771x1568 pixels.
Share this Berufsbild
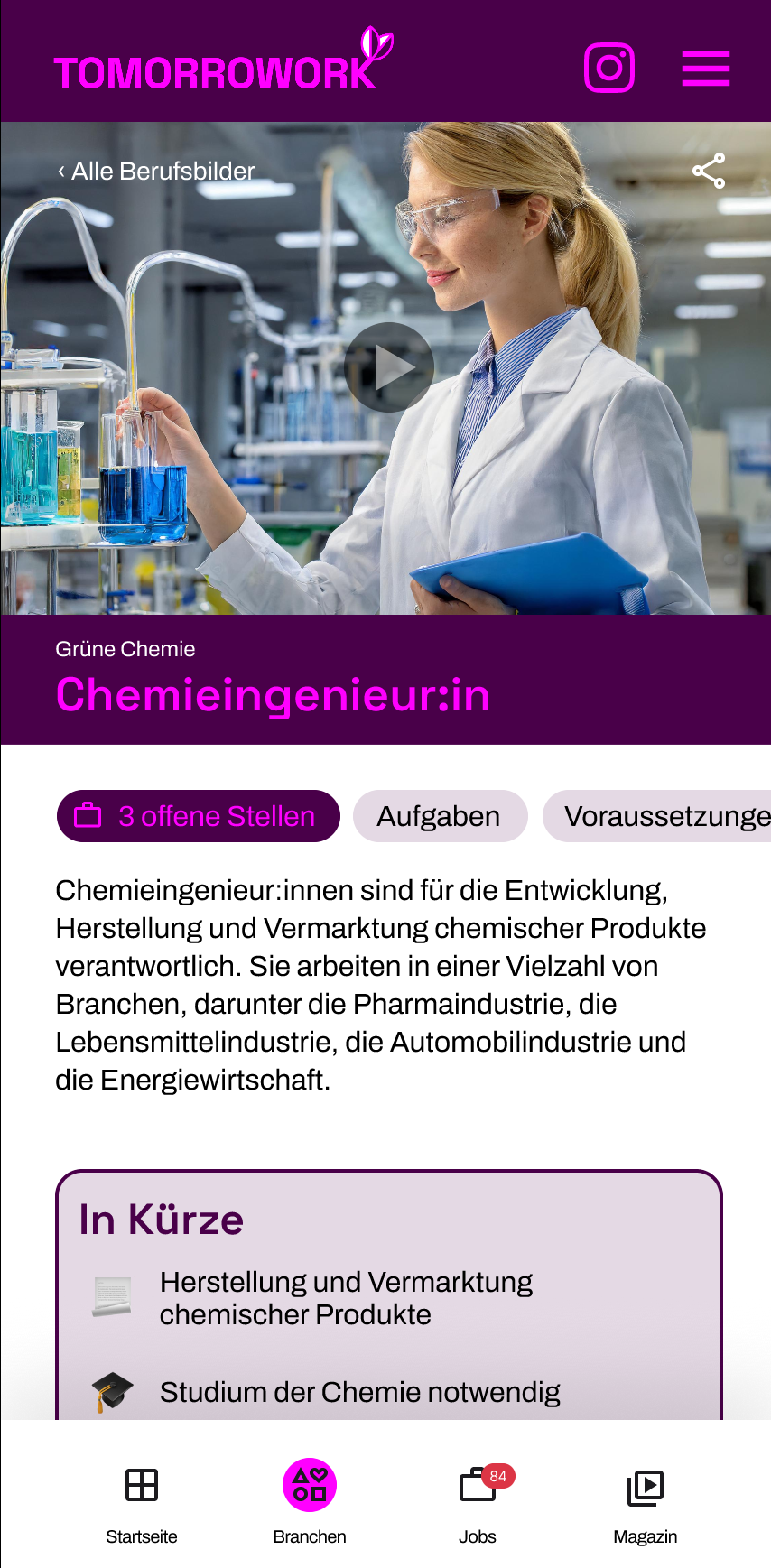pos(709,171)
